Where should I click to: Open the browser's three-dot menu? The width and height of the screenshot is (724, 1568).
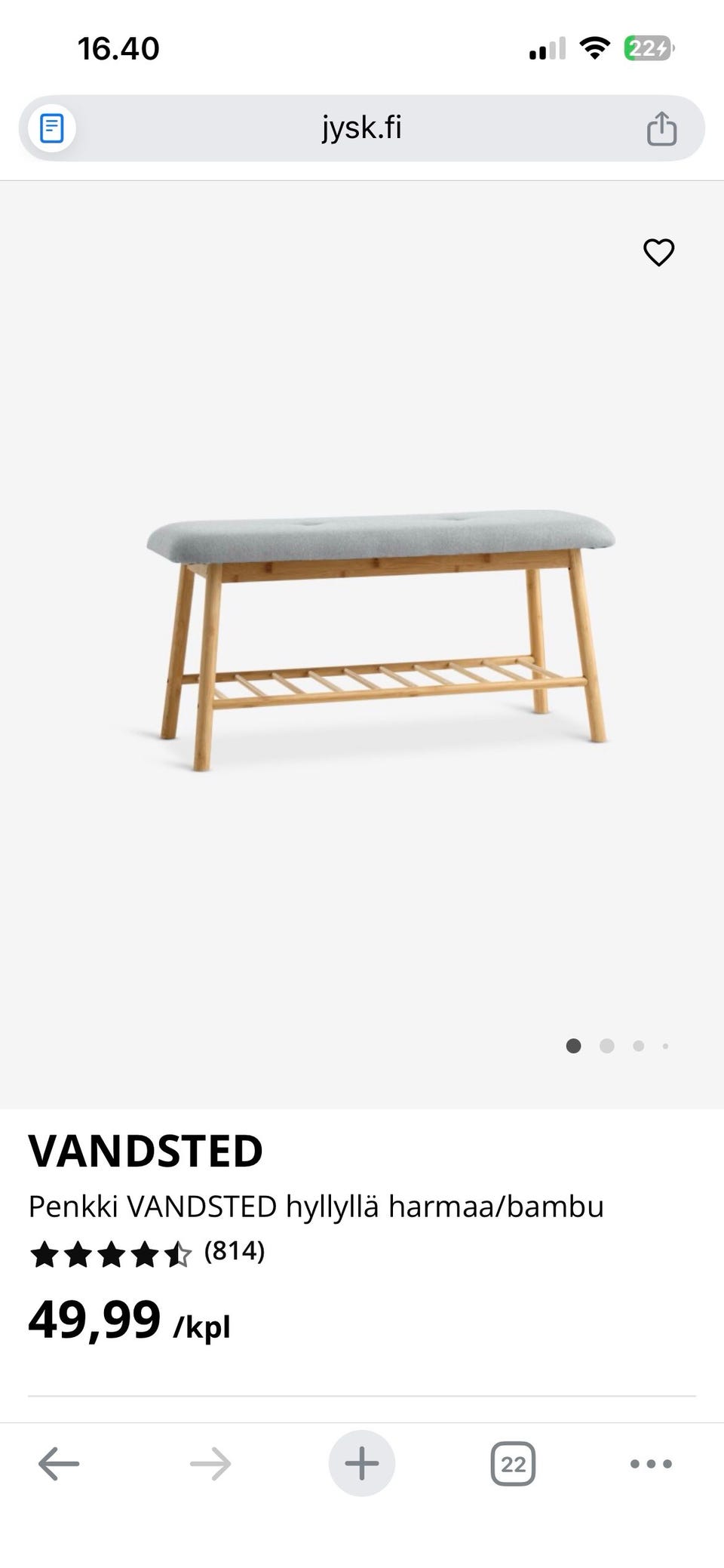651,1464
